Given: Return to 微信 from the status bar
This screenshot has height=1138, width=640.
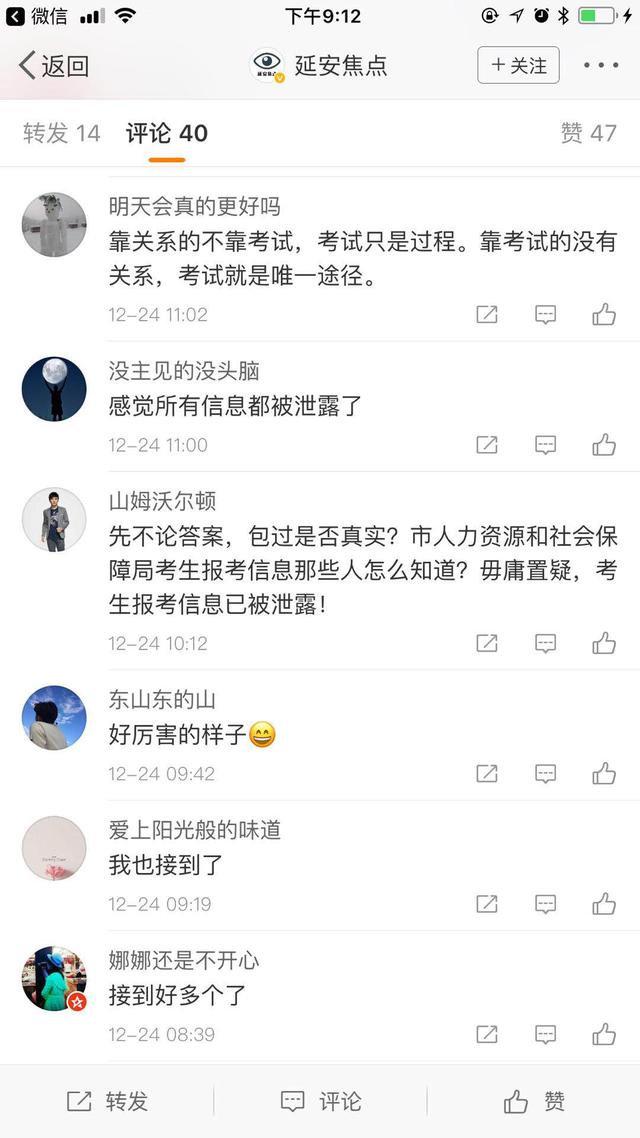Looking at the screenshot, I should tap(38, 16).
